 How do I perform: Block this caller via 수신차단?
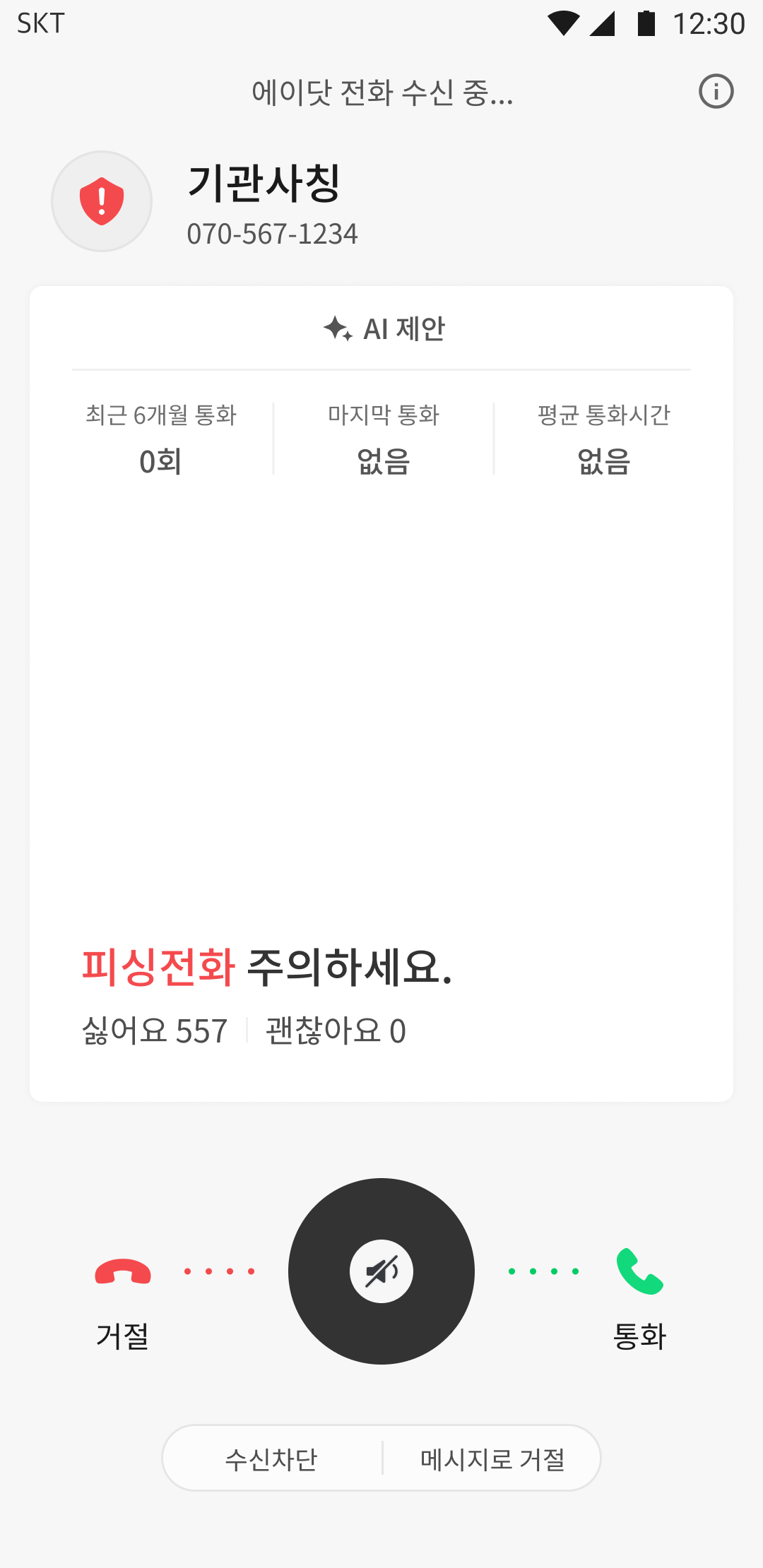click(272, 1459)
